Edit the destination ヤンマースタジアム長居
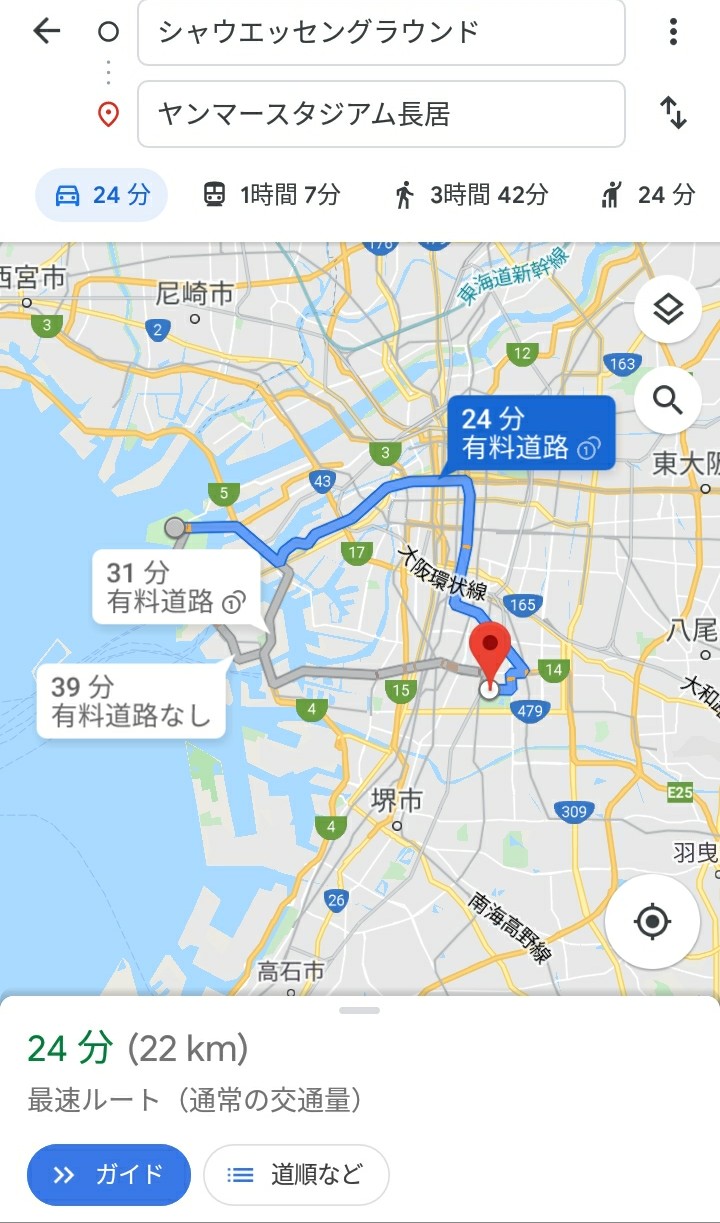Viewport: 720px width, 1223px height. 381,114
